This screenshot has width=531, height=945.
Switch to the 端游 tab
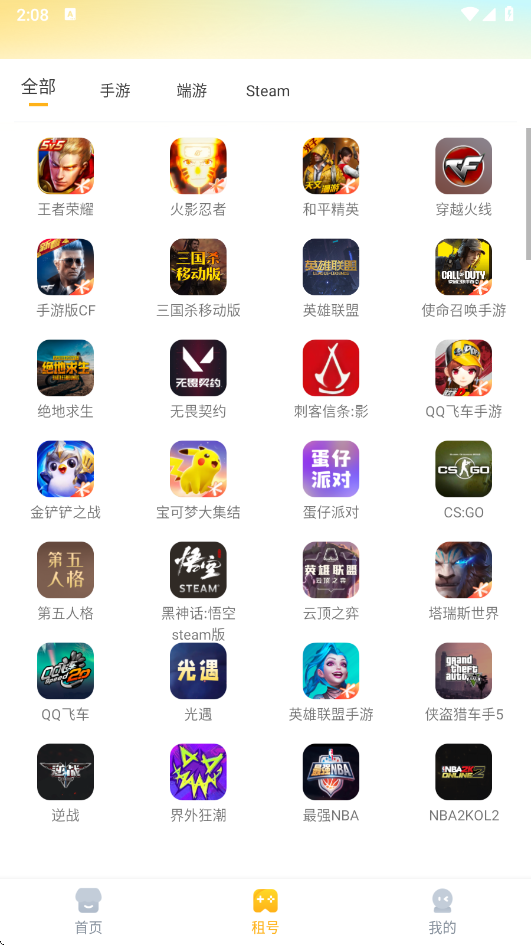pos(192,90)
